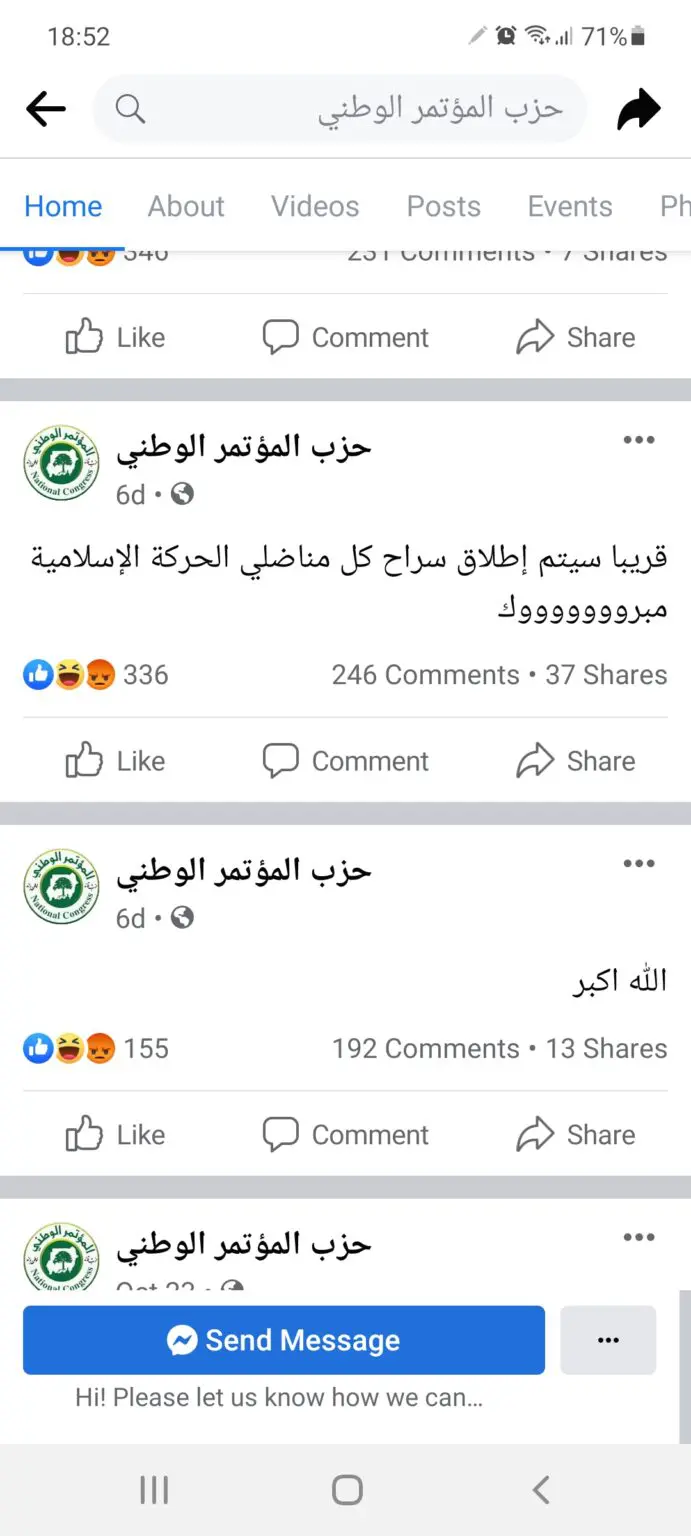This screenshot has height=1536, width=691.
Task: Open the system recent apps button
Action: click(x=153, y=1491)
